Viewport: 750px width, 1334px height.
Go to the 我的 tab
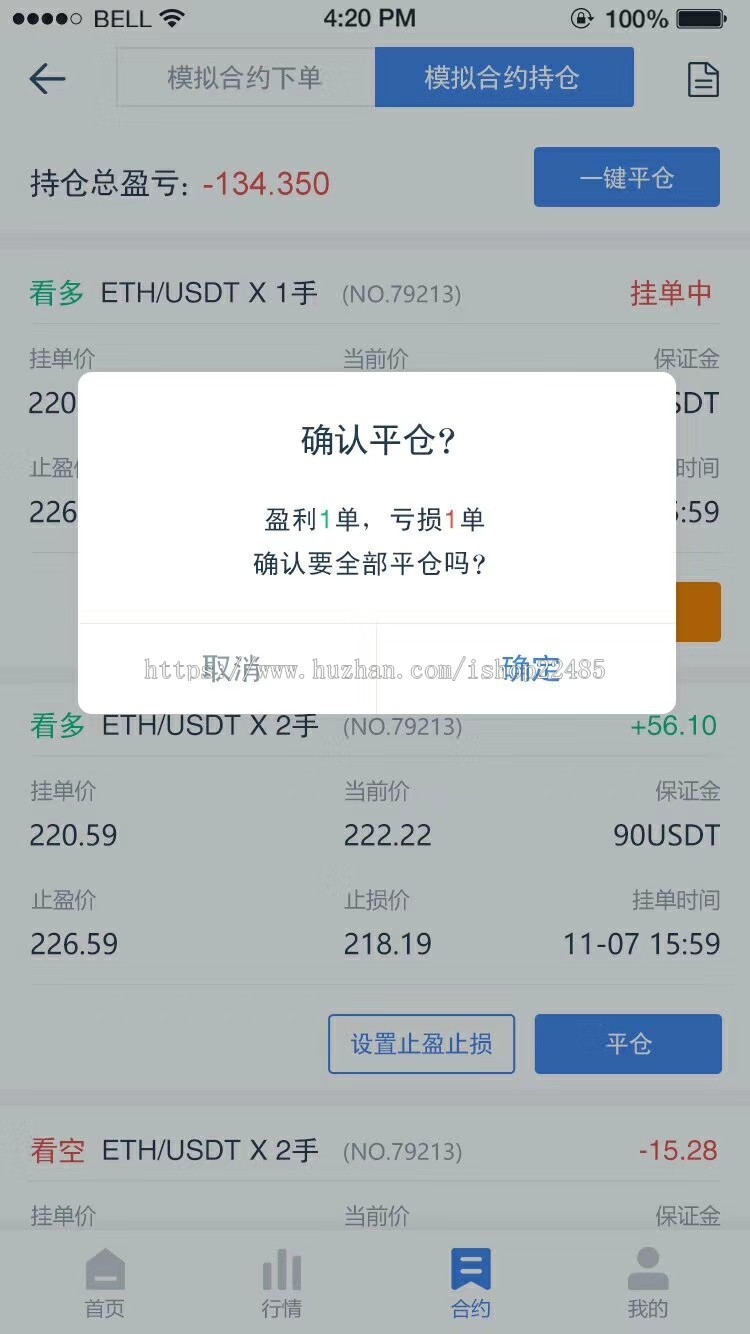[647, 1283]
